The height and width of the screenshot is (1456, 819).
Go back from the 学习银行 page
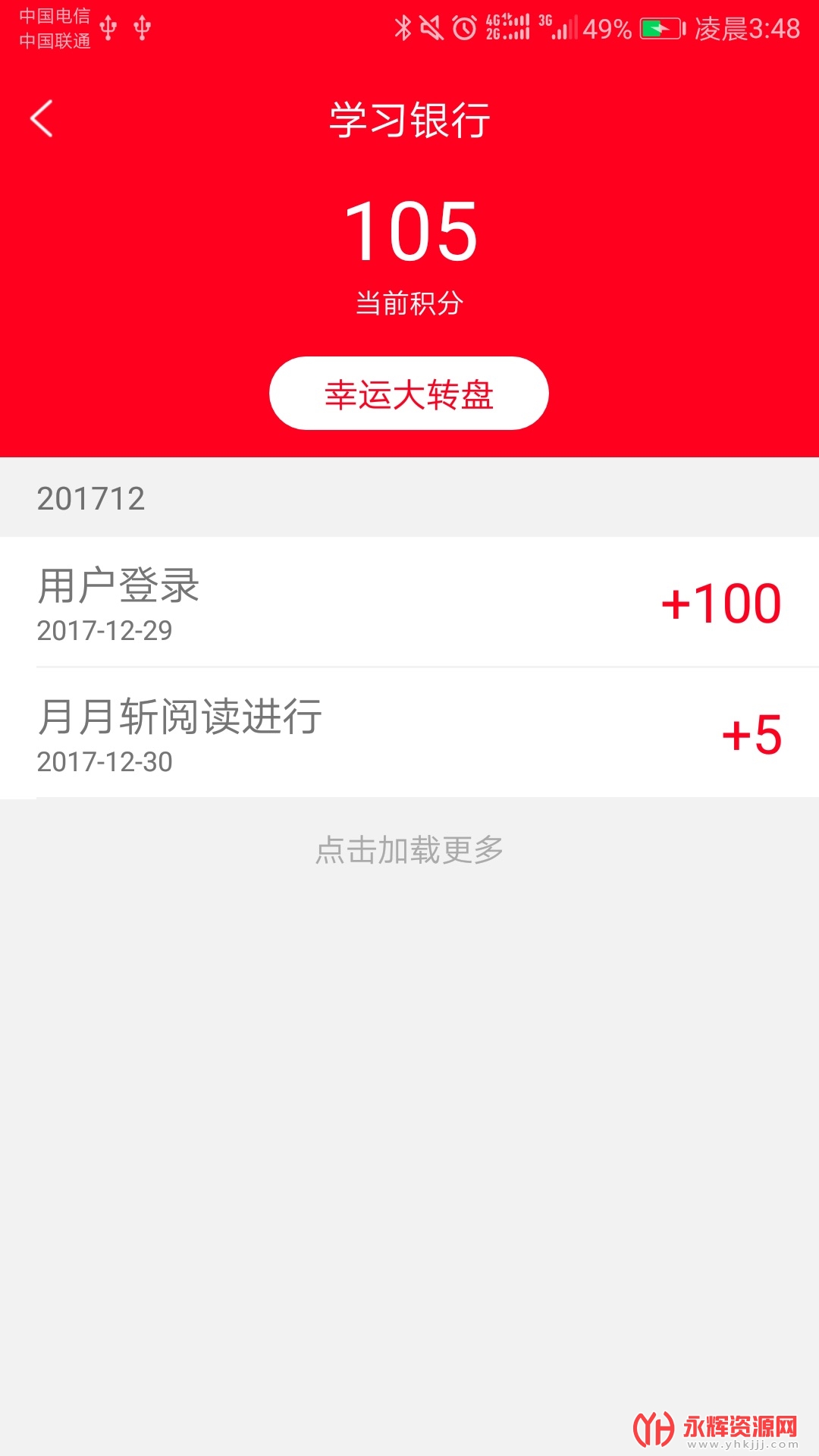[x=42, y=119]
